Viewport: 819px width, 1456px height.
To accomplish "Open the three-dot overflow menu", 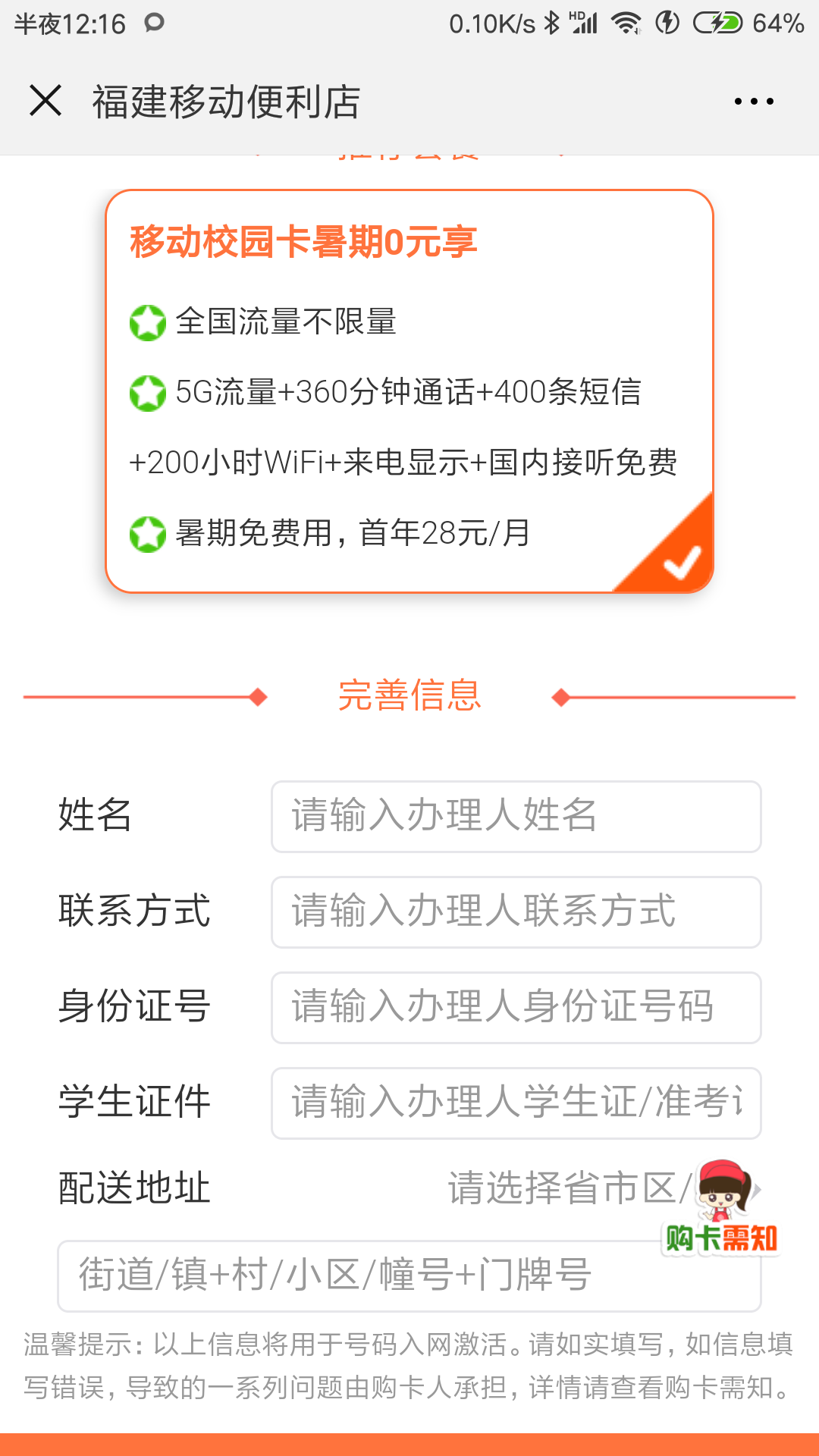I will coord(754,101).
